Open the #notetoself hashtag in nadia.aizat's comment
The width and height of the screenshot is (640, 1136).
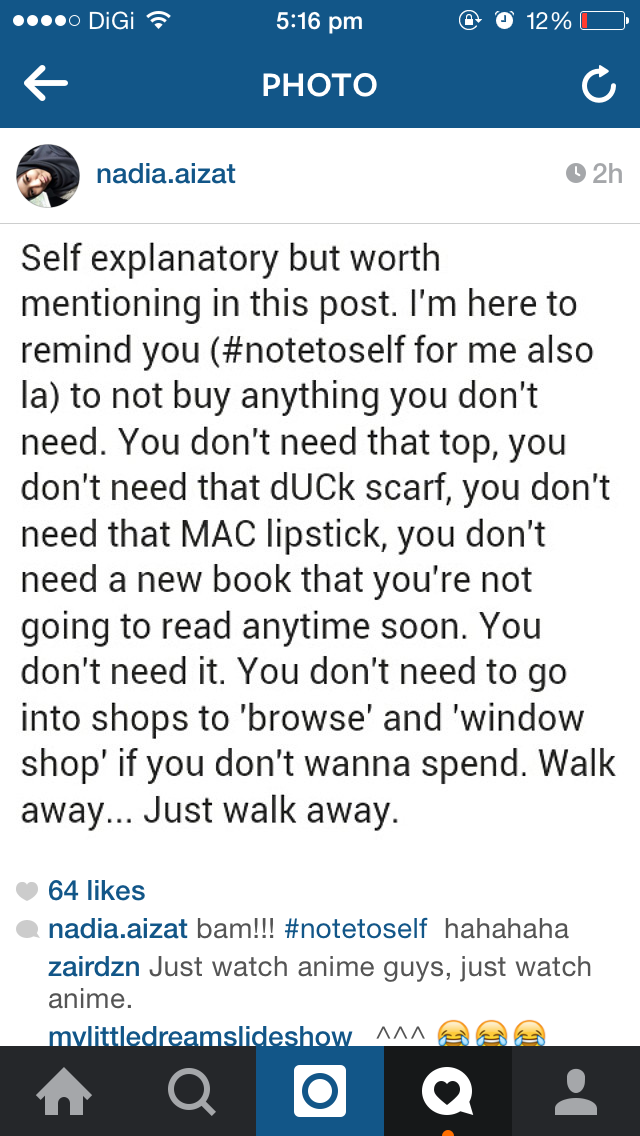[x=355, y=929]
